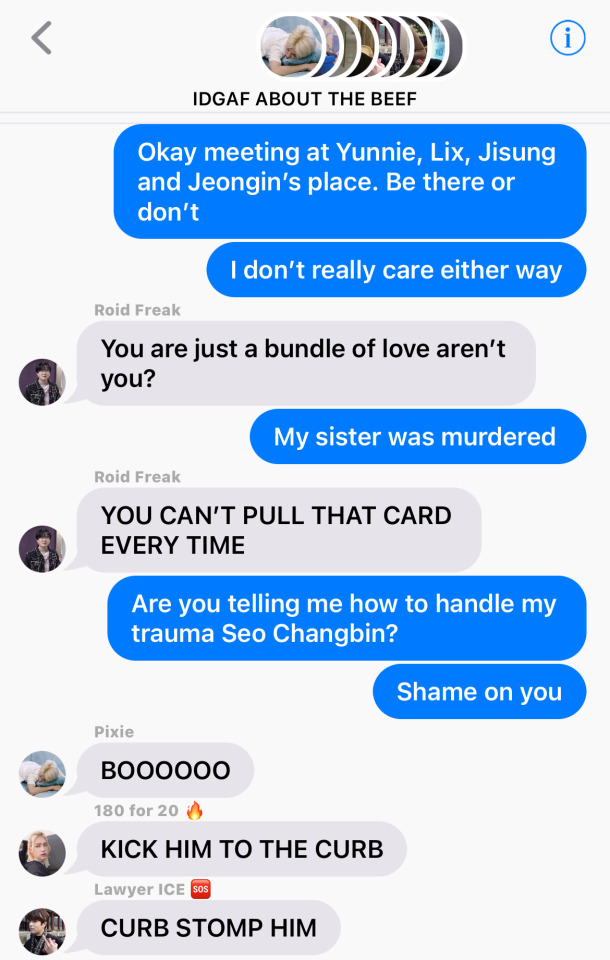This screenshot has height=960, width=610.
Task: Go back to the conversations list
Action: click(x=41, y=38)
